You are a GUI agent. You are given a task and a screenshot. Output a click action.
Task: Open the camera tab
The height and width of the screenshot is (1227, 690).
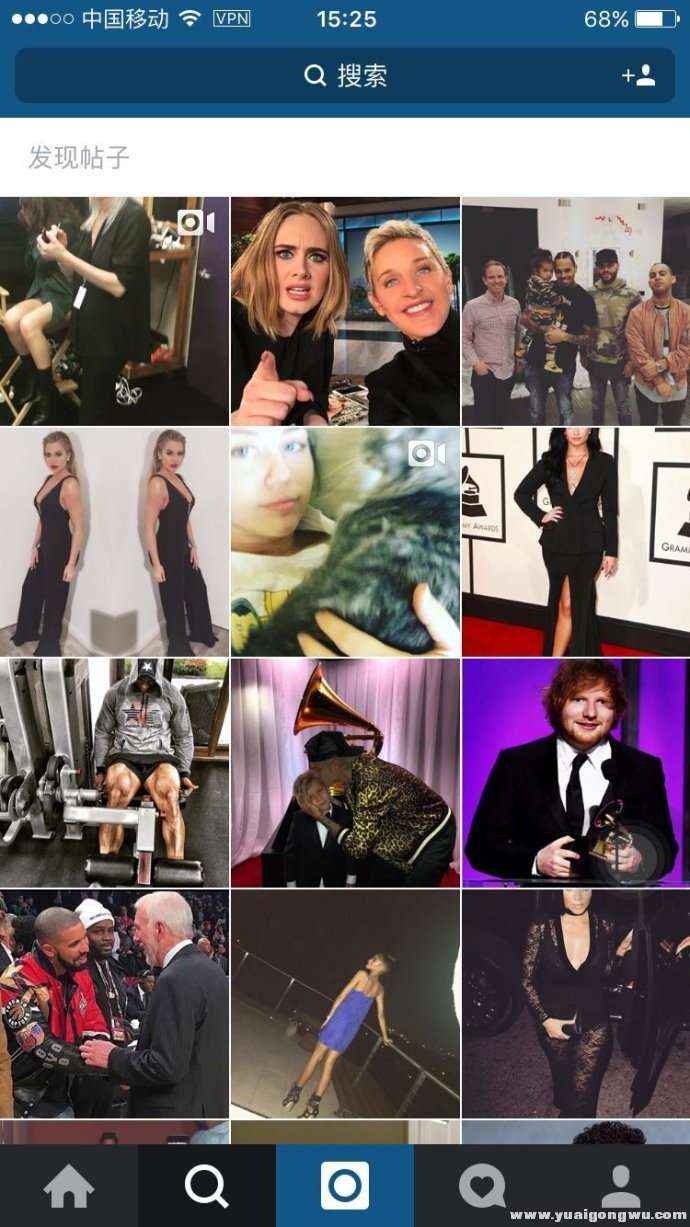pos(345,1187)
